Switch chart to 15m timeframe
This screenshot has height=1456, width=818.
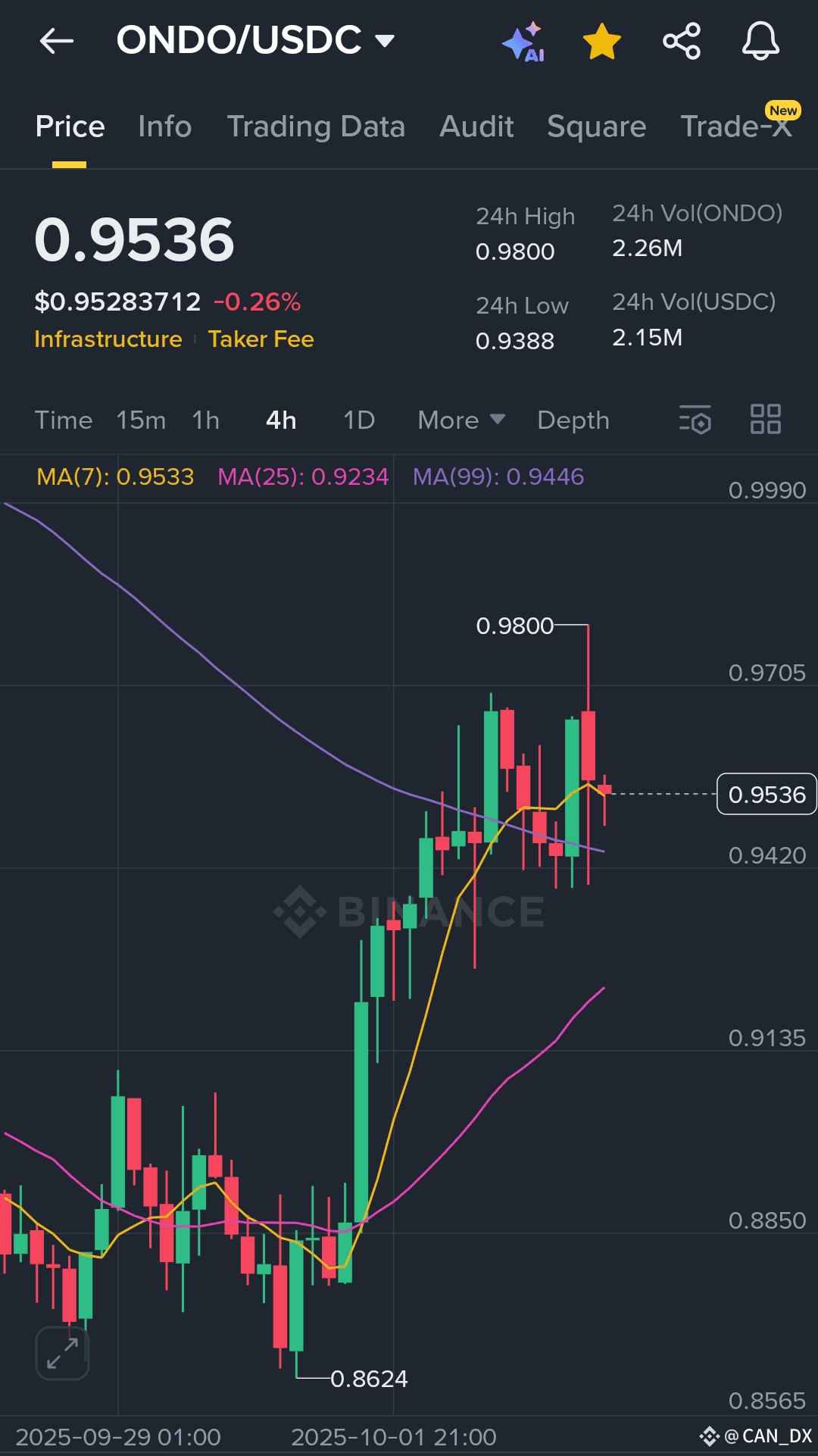[x=141, y=420]
